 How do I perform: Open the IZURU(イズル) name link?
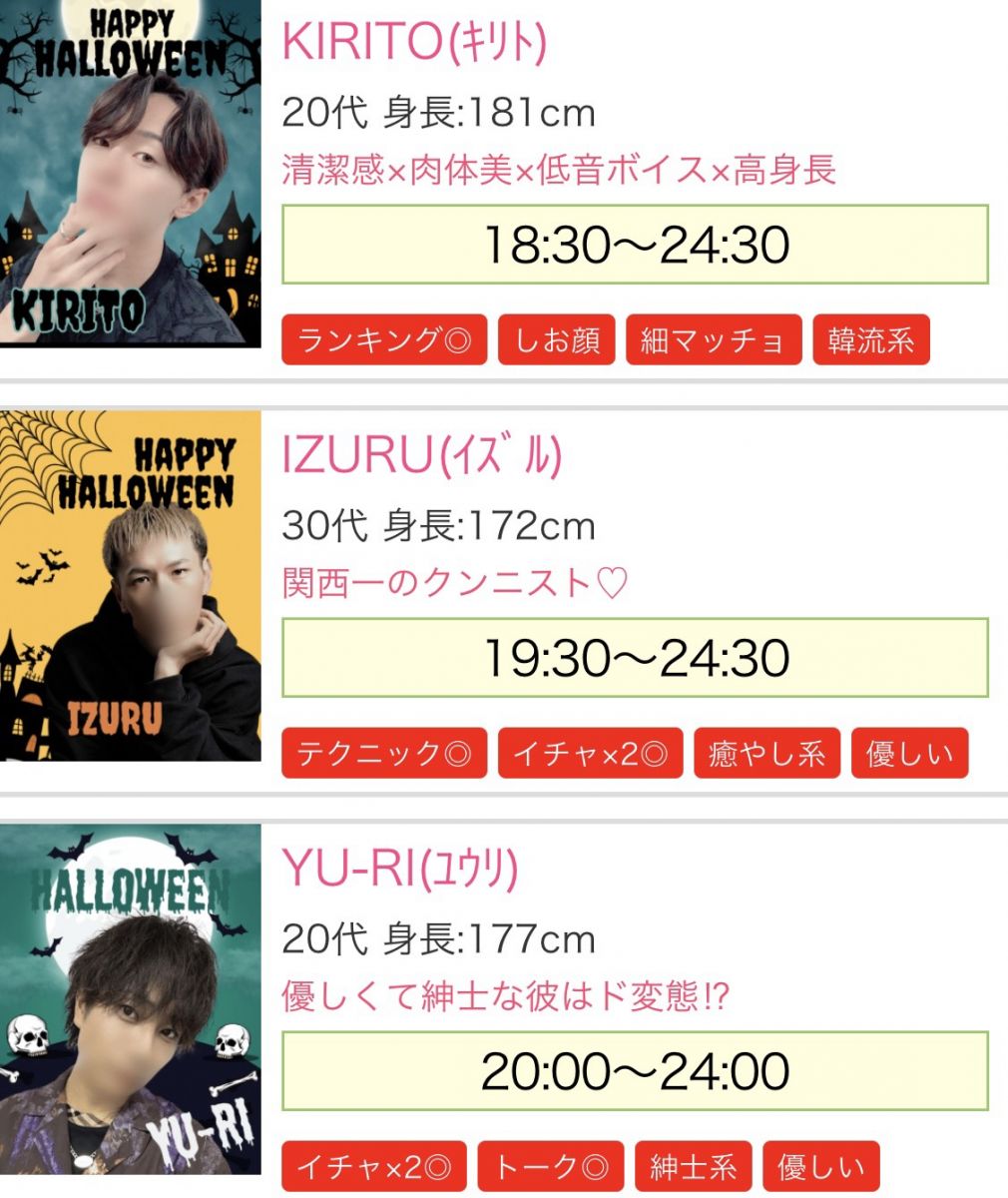tap(422, 455)
